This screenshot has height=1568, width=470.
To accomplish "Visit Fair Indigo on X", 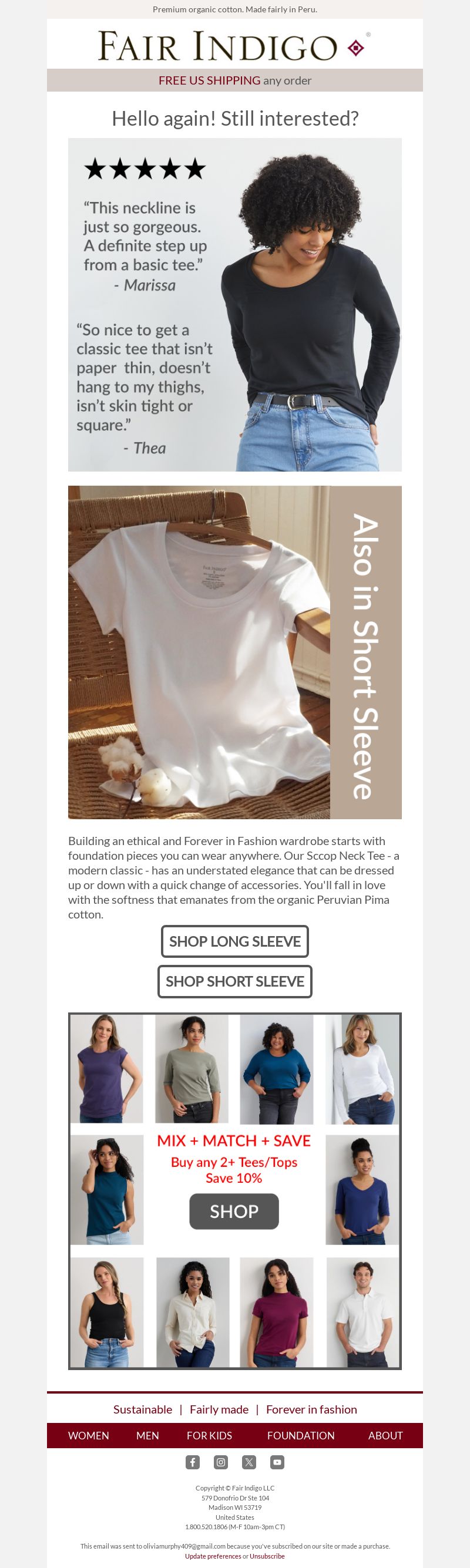I will [249, 1462].
